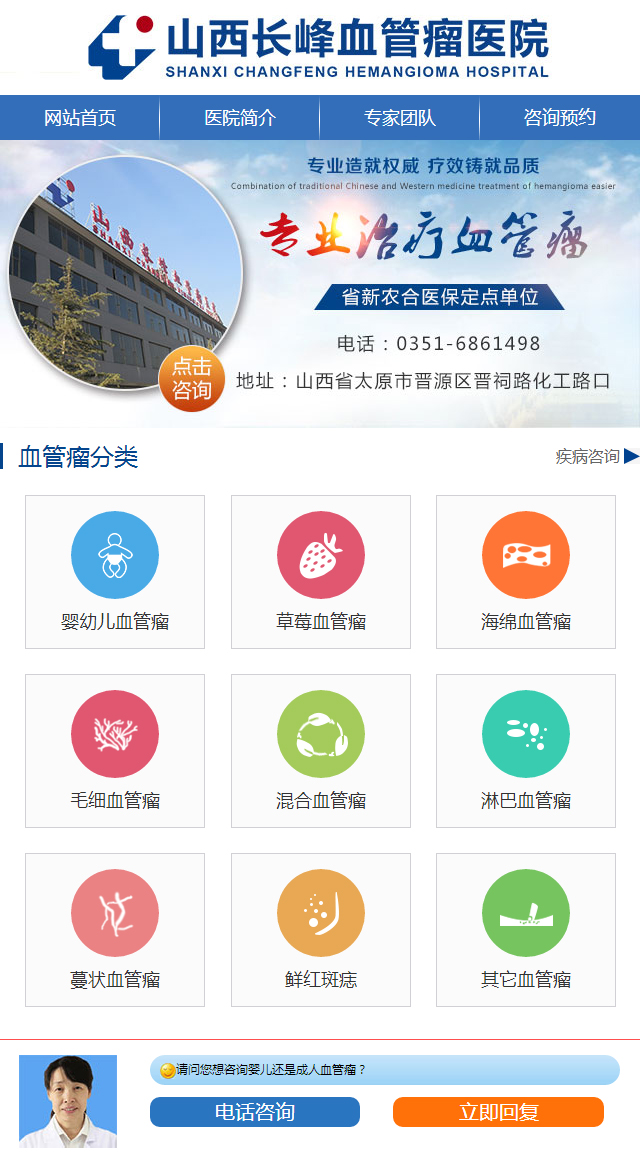The image size is (640, 1163).
Task: Tap the orange 点击咨询 button
Action: 192,379
